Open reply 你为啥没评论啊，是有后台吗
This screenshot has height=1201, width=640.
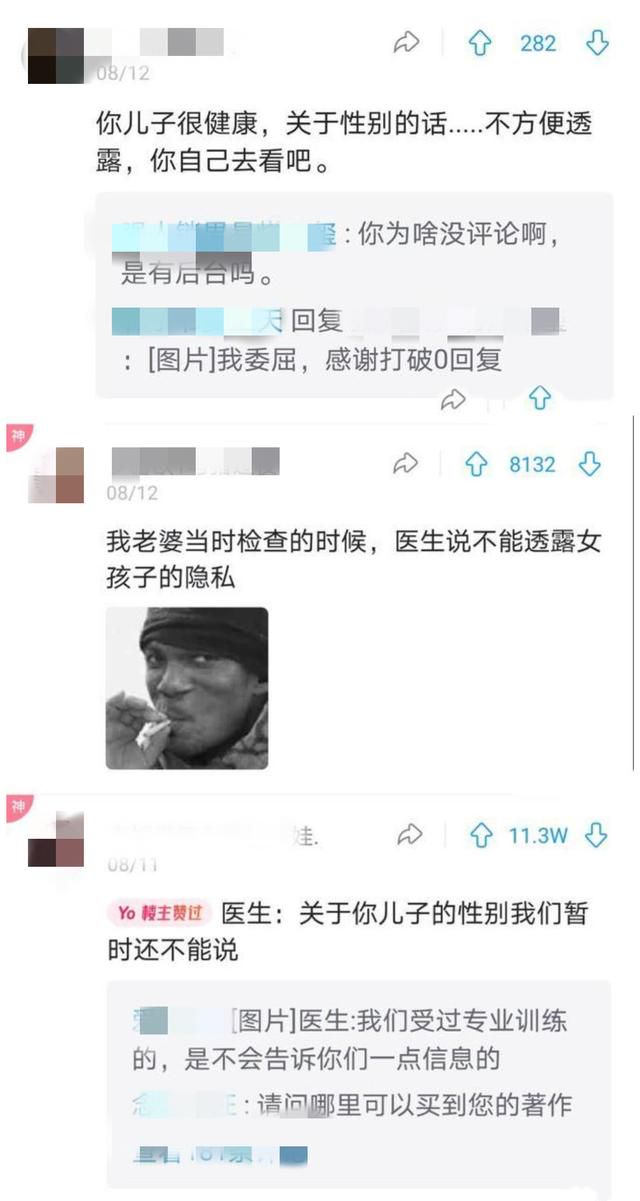[x=336, y=254]
